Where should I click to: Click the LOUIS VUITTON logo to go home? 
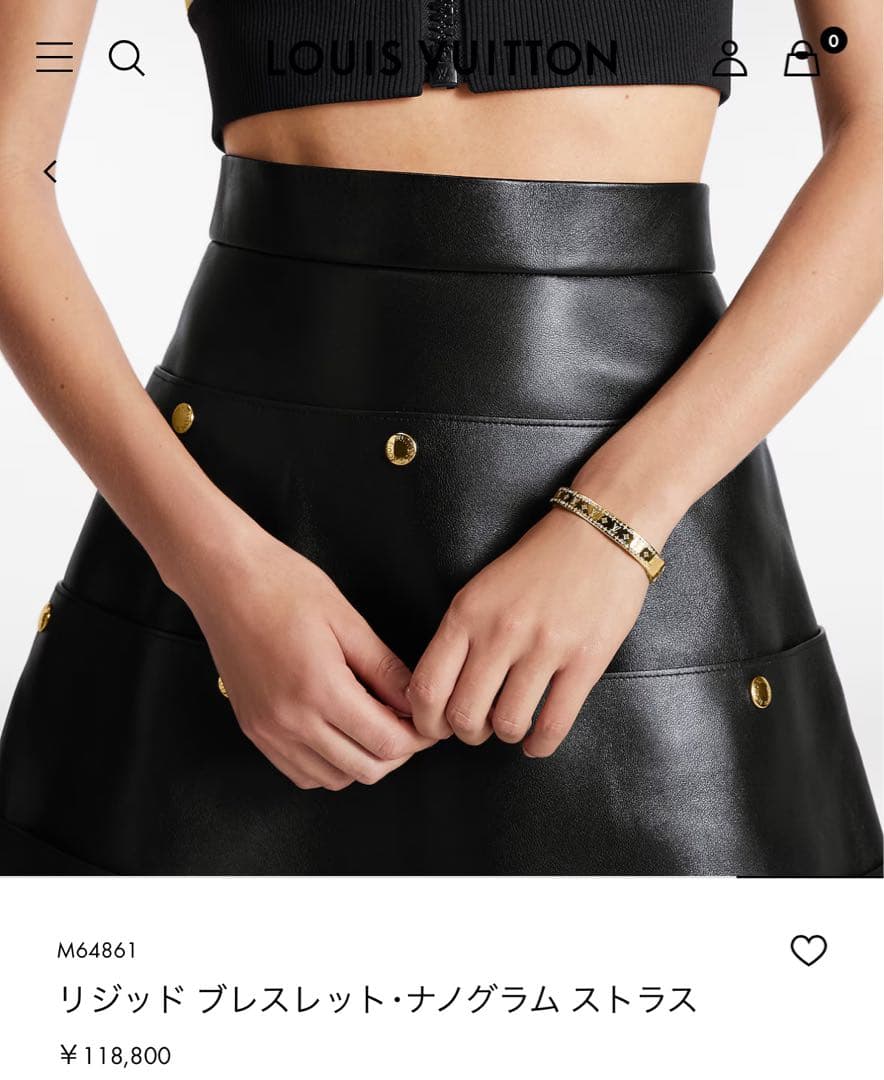click(442, 57)
